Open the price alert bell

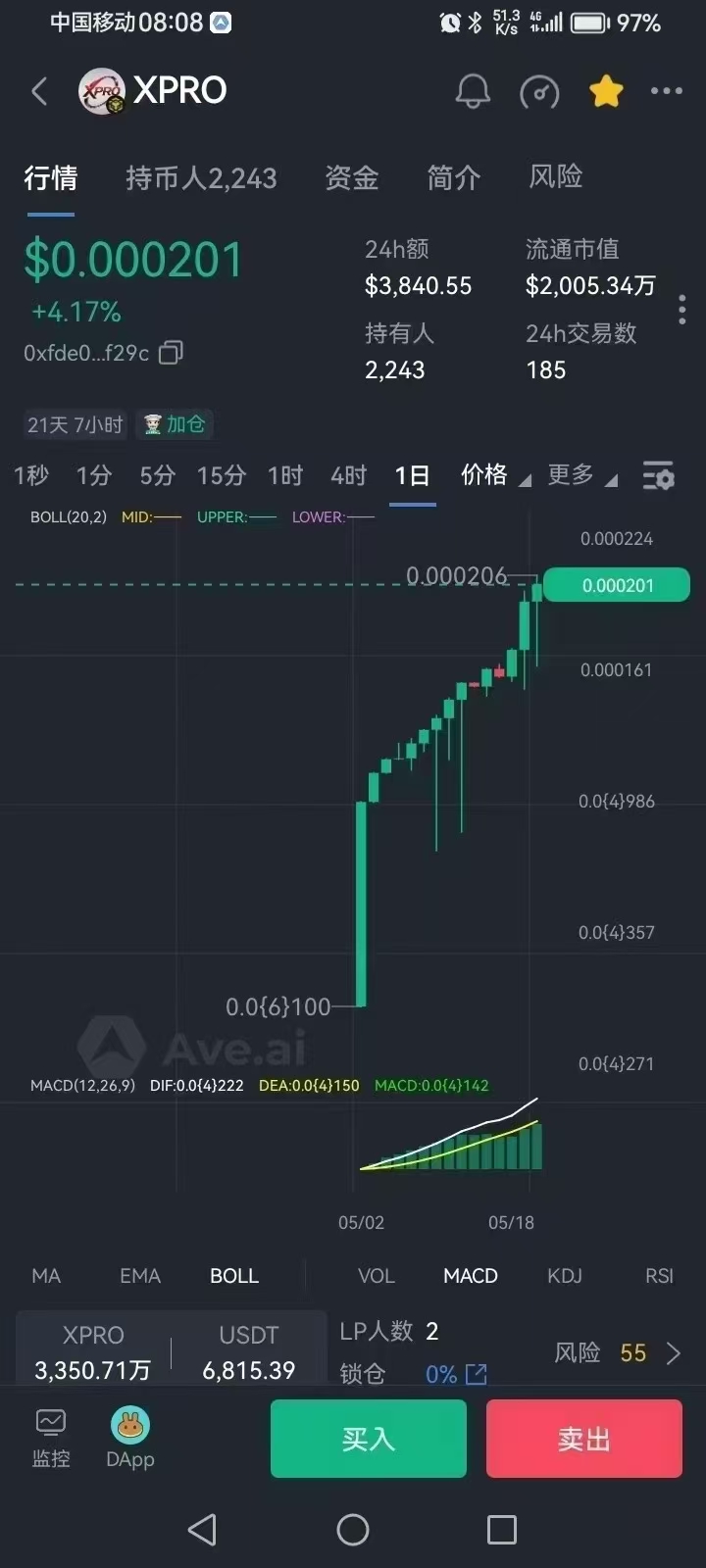pyautogui.click(x=473, y=92)
